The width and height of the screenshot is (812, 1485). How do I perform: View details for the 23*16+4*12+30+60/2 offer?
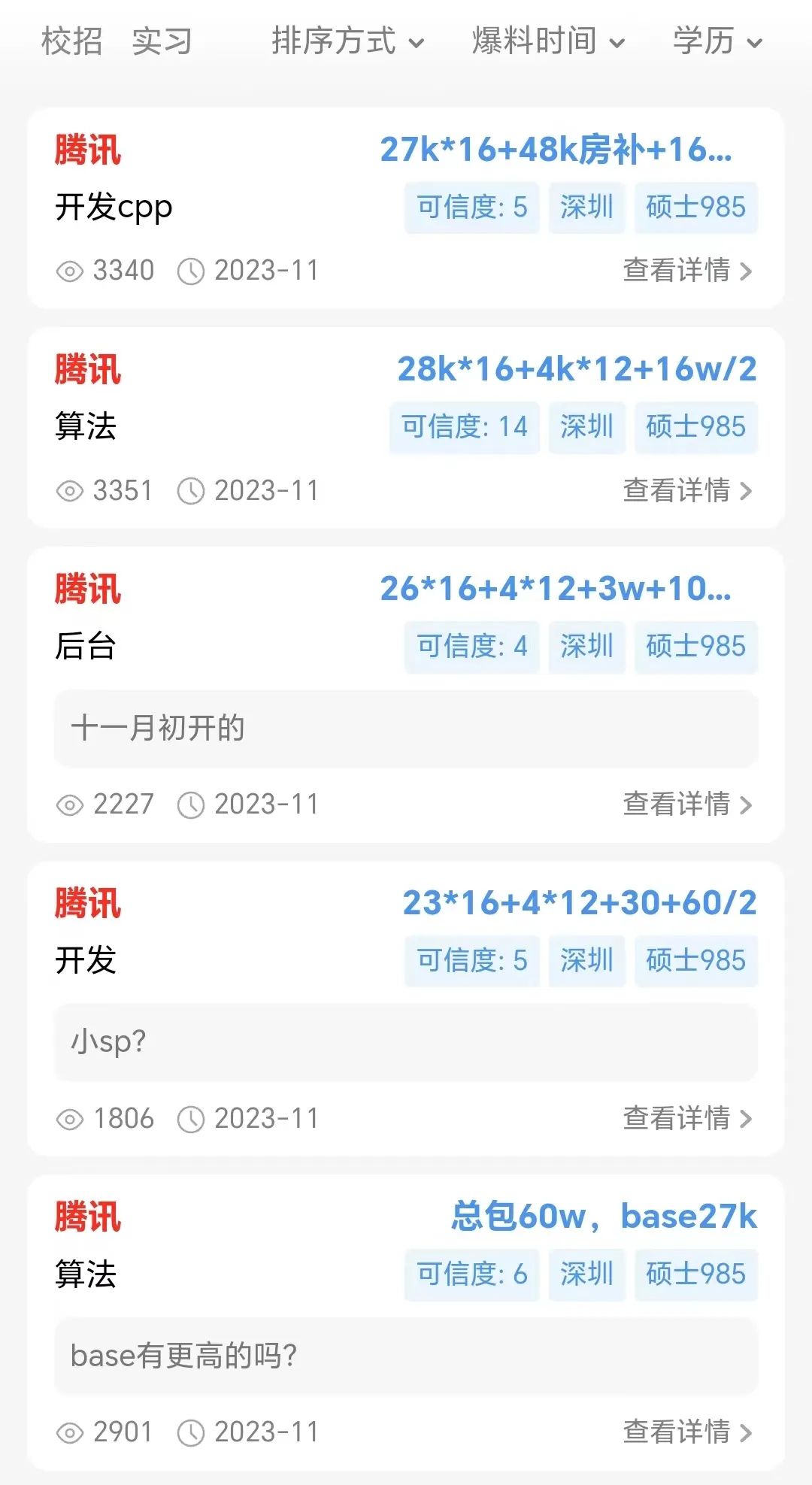686,1118
